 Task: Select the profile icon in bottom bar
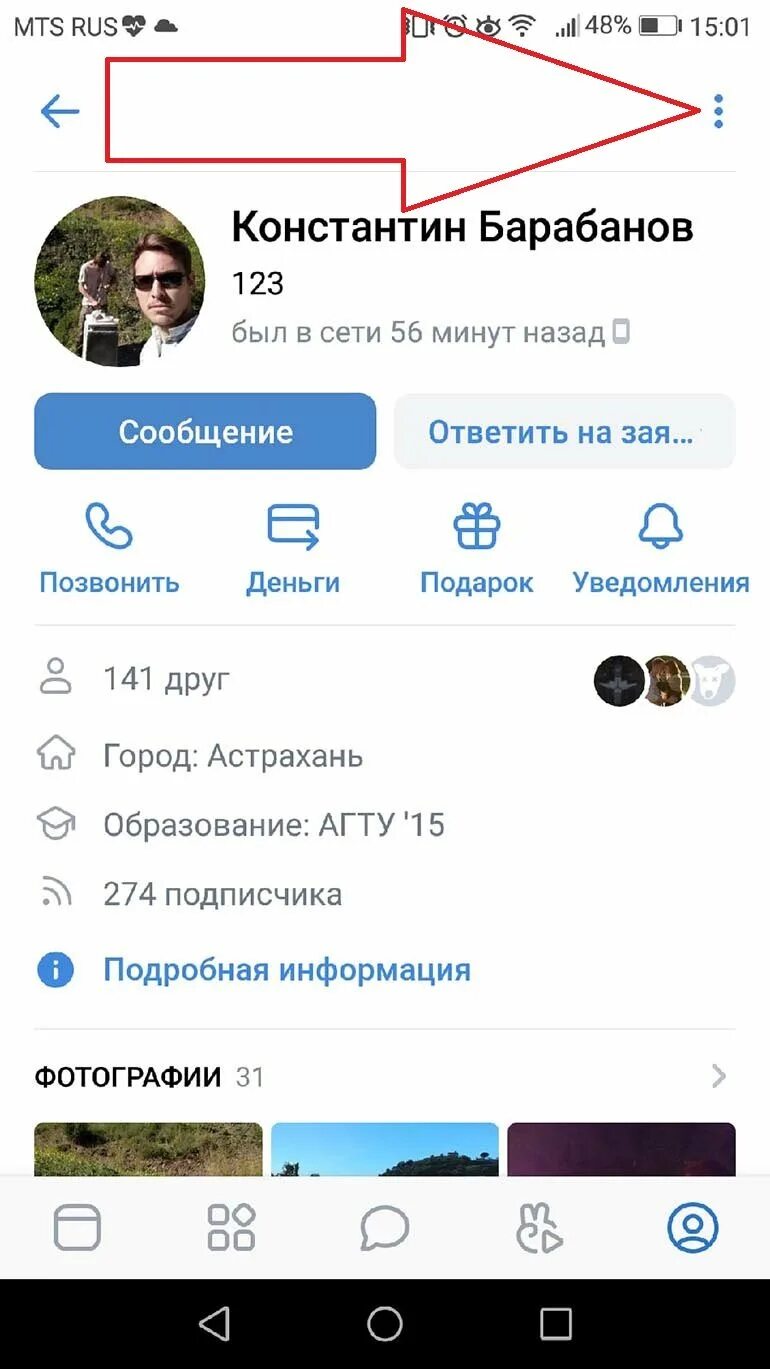[x=693, y=1228]
